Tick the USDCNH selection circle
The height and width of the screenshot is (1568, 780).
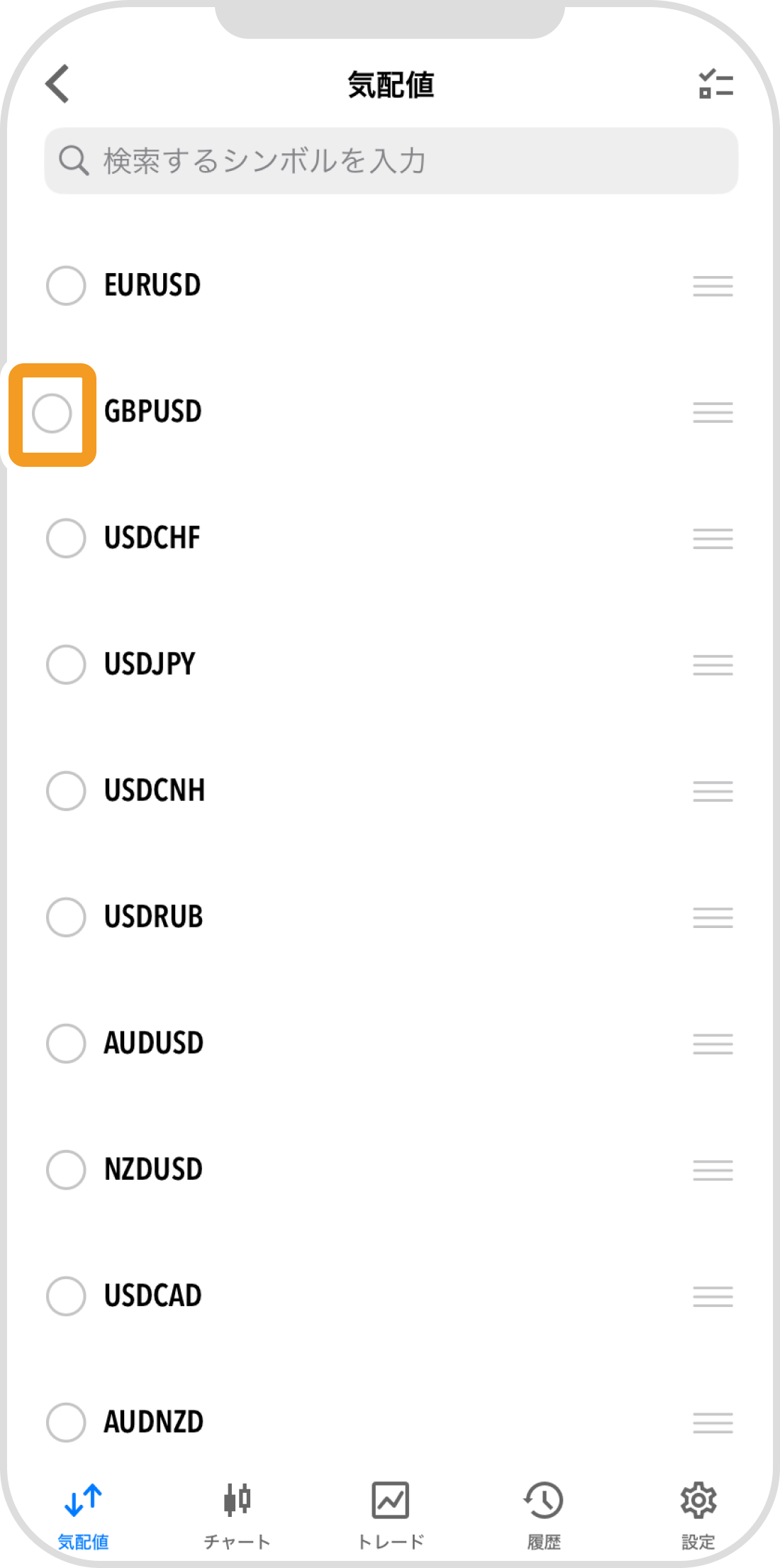pyautogui.click(x=66, y=790)
